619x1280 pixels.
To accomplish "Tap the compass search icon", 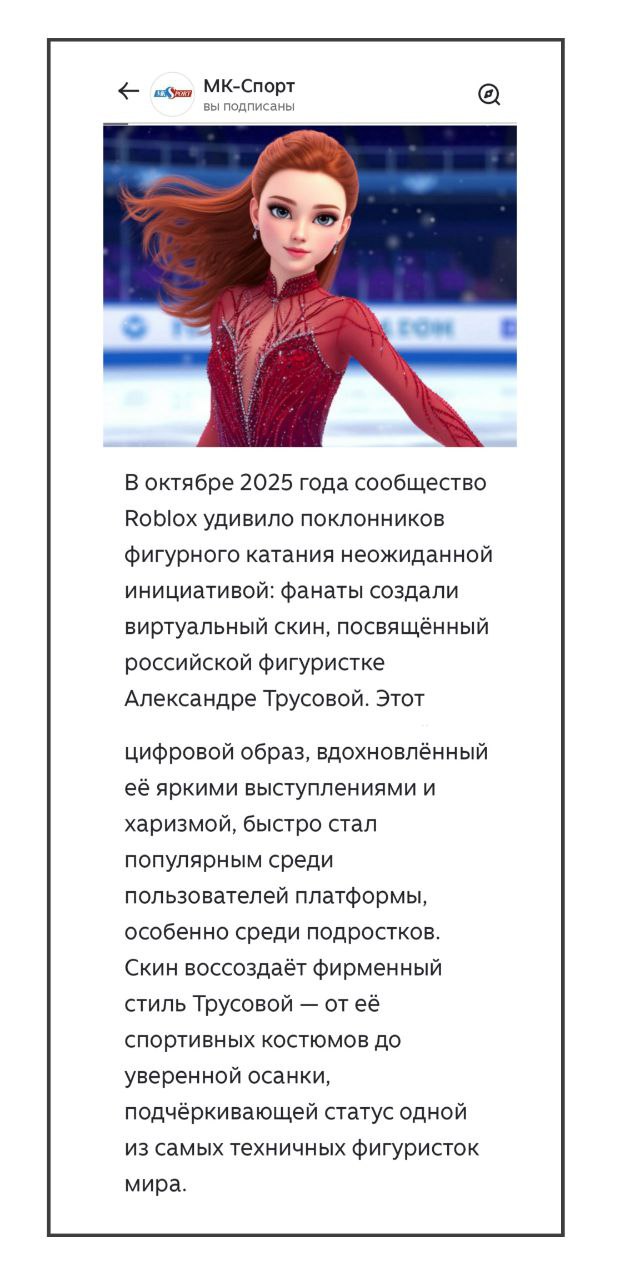I will pyautogui.click(x=489, y=94).
